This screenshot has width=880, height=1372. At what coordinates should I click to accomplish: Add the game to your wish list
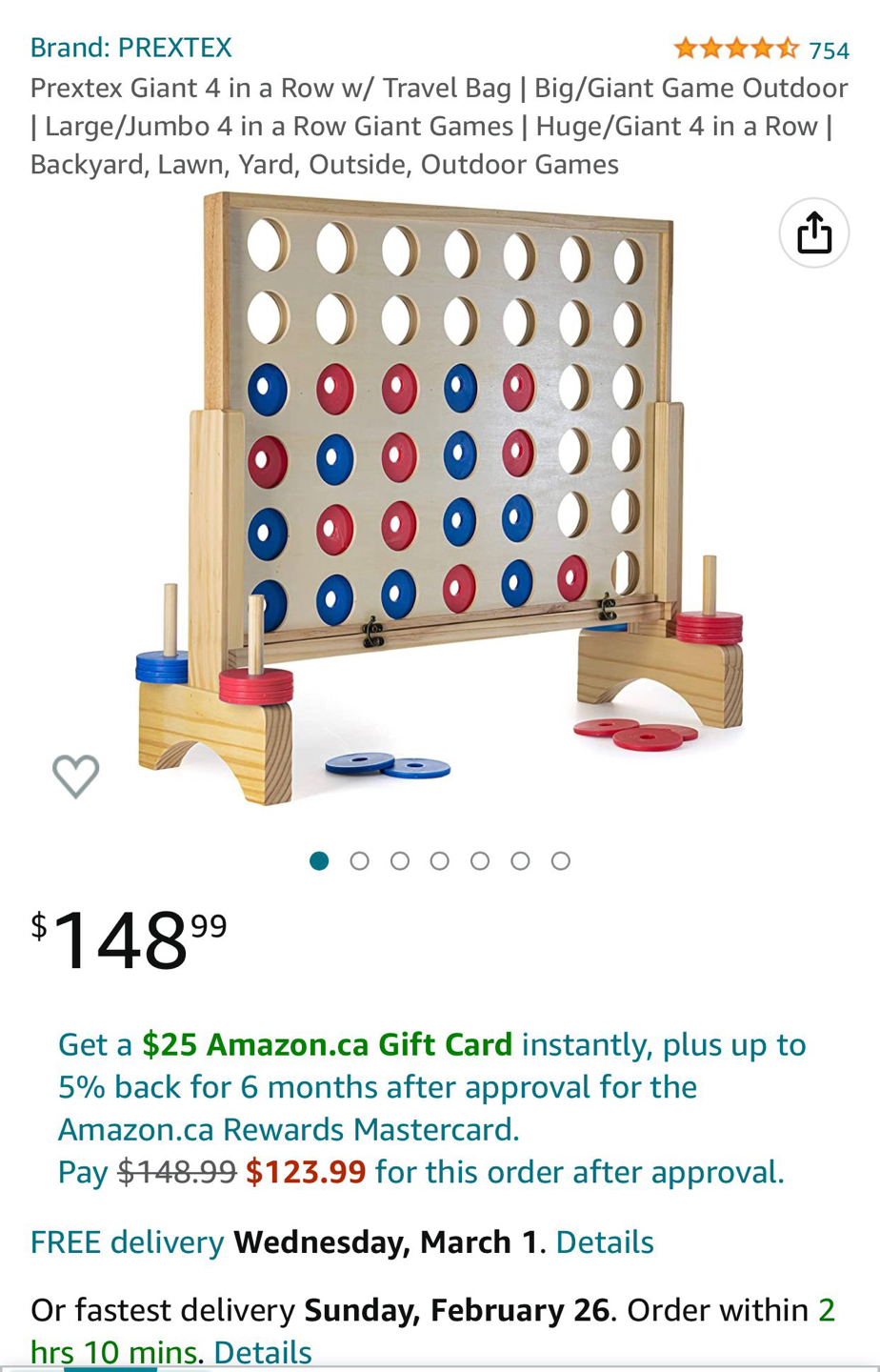coord(75,775)
